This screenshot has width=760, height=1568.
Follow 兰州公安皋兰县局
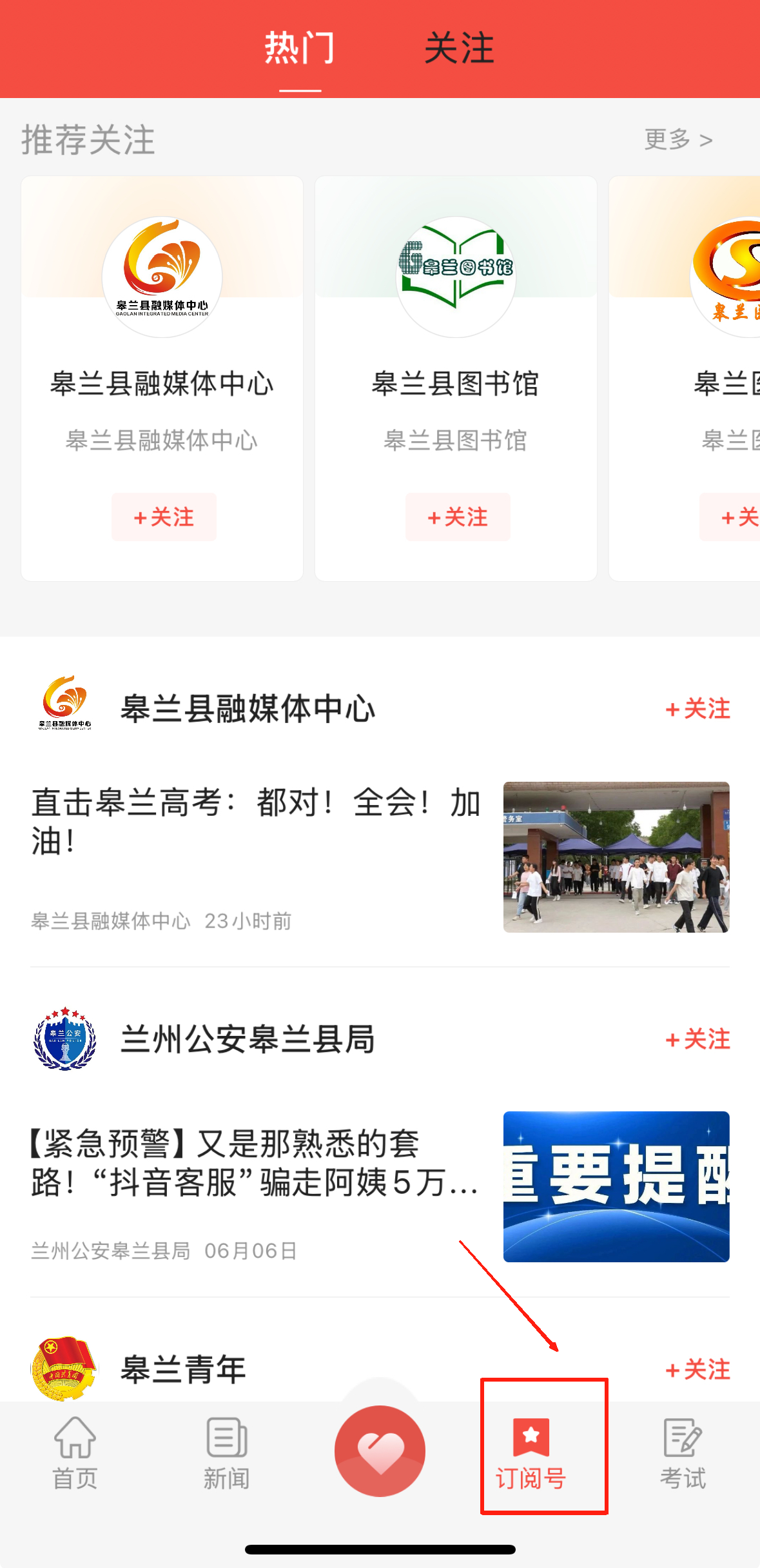[x=698, y=1039]
